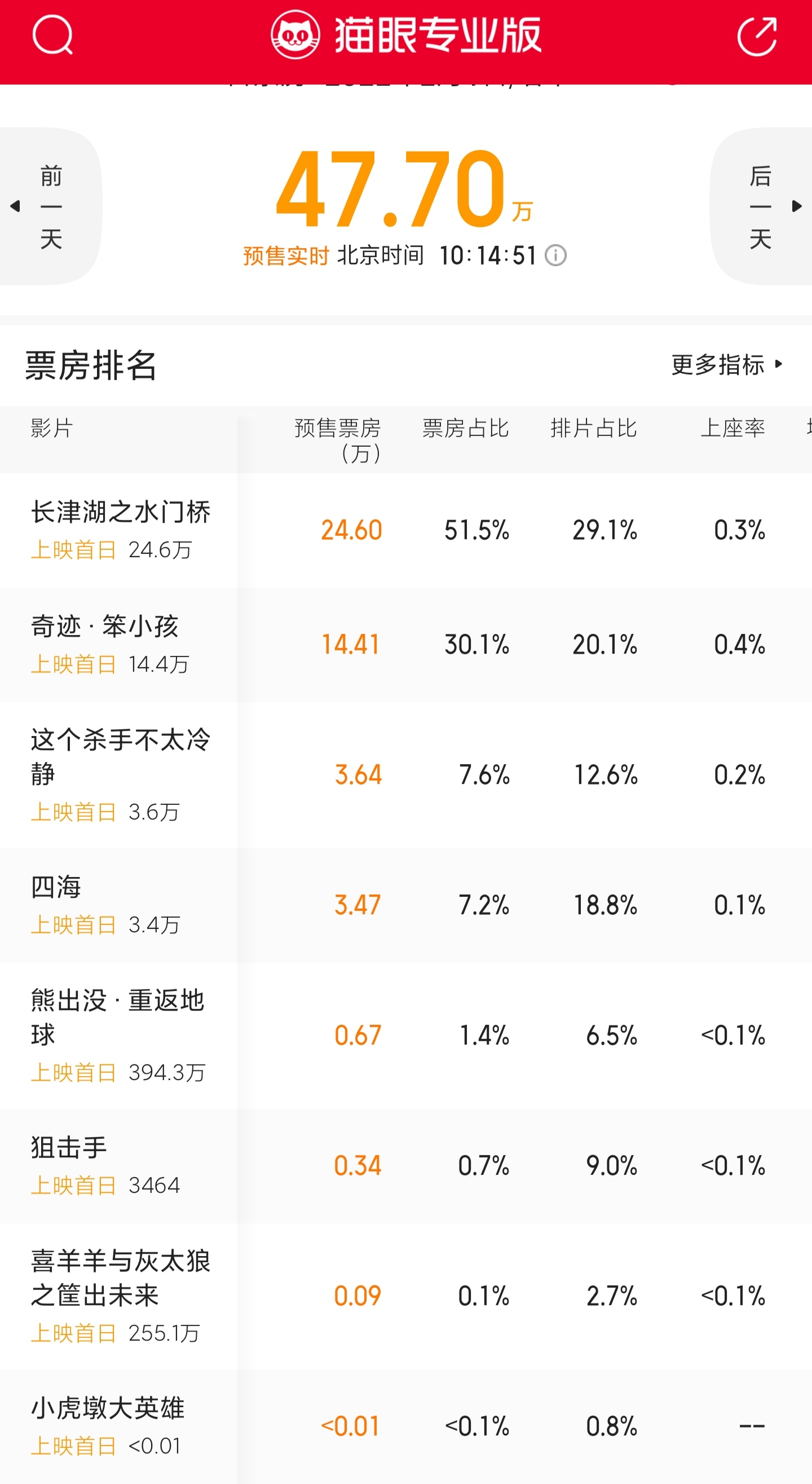Open the movie 这个杀手不太冷静
This screenshot has height=1484, width=812.
click(406, 775)
